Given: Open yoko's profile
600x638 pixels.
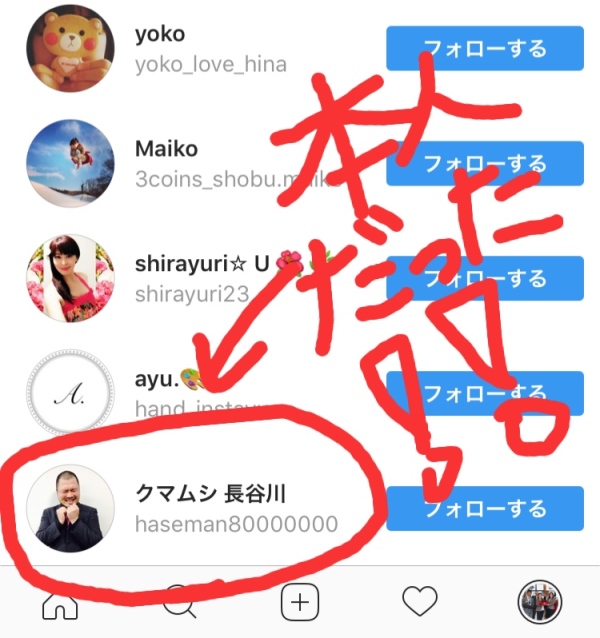Looking at the screenshot, I should [x=160, y=34].
